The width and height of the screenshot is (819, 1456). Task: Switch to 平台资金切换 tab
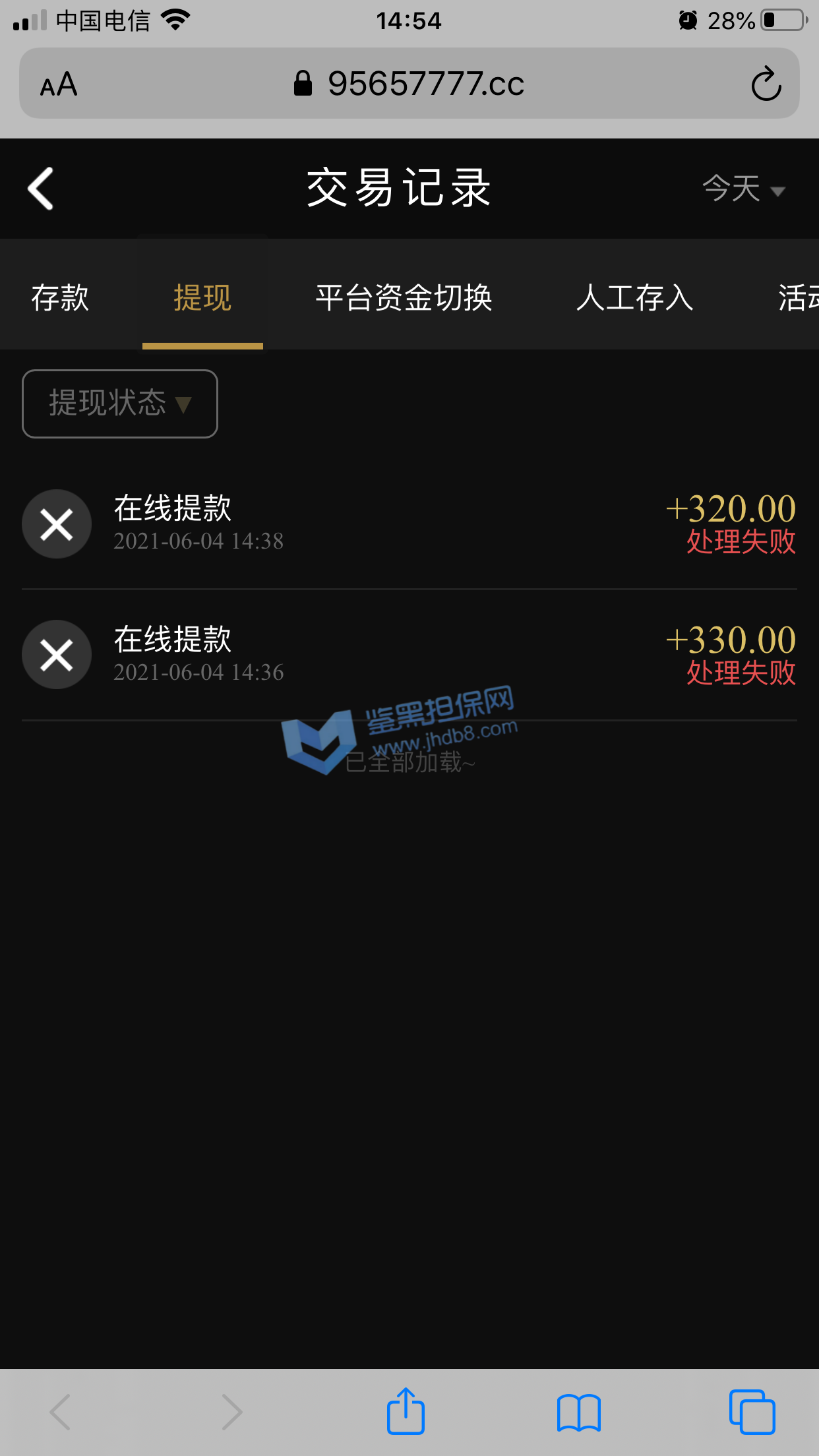(404, 297)
